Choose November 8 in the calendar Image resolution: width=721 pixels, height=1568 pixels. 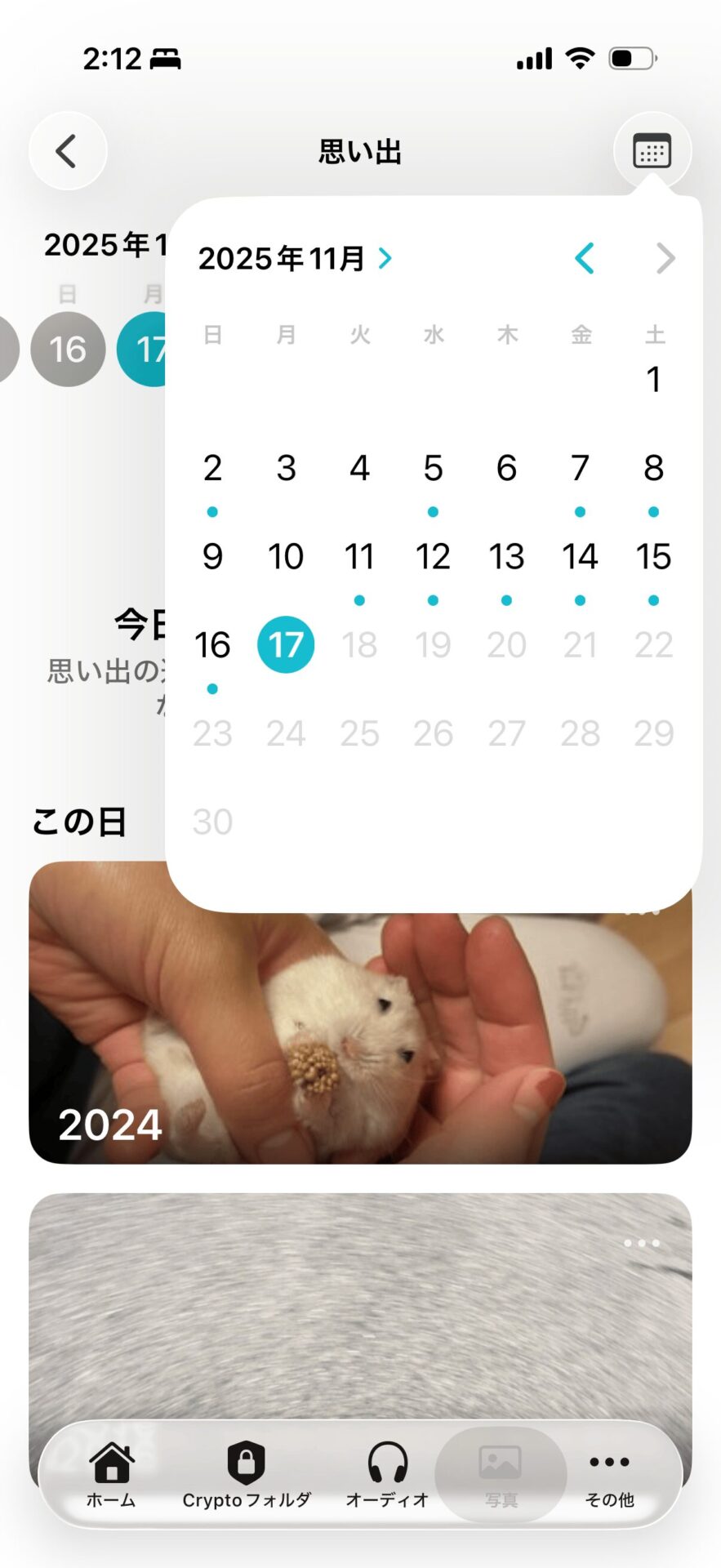[653, 469]
